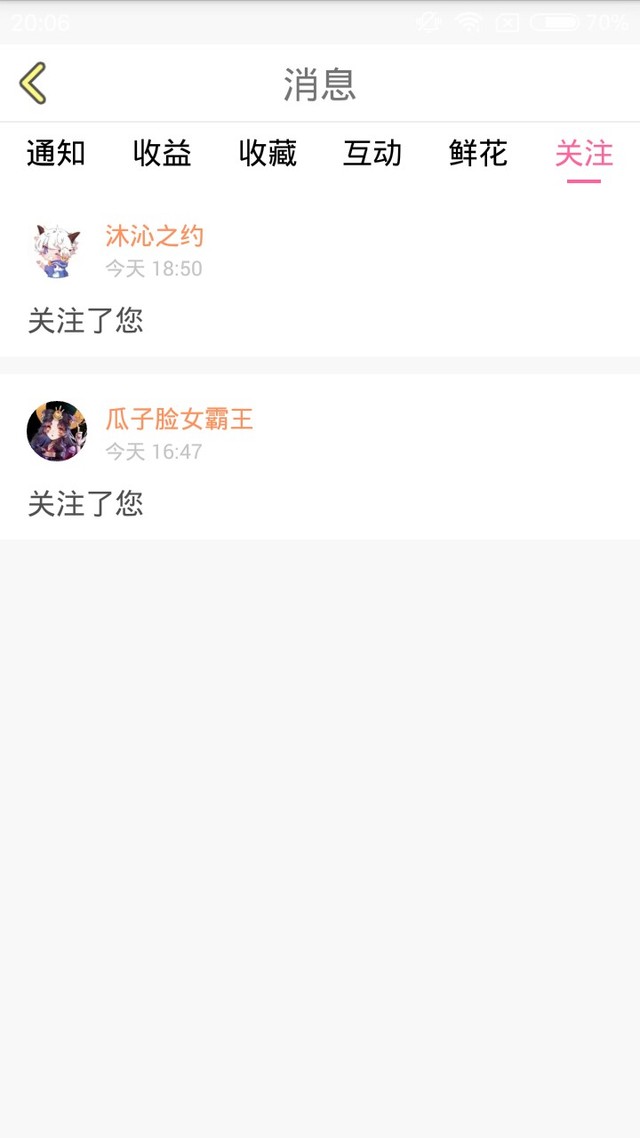Open username link 沐沁之约
The height and width of the screenshot is (1138, 640).
click(155, 236)
